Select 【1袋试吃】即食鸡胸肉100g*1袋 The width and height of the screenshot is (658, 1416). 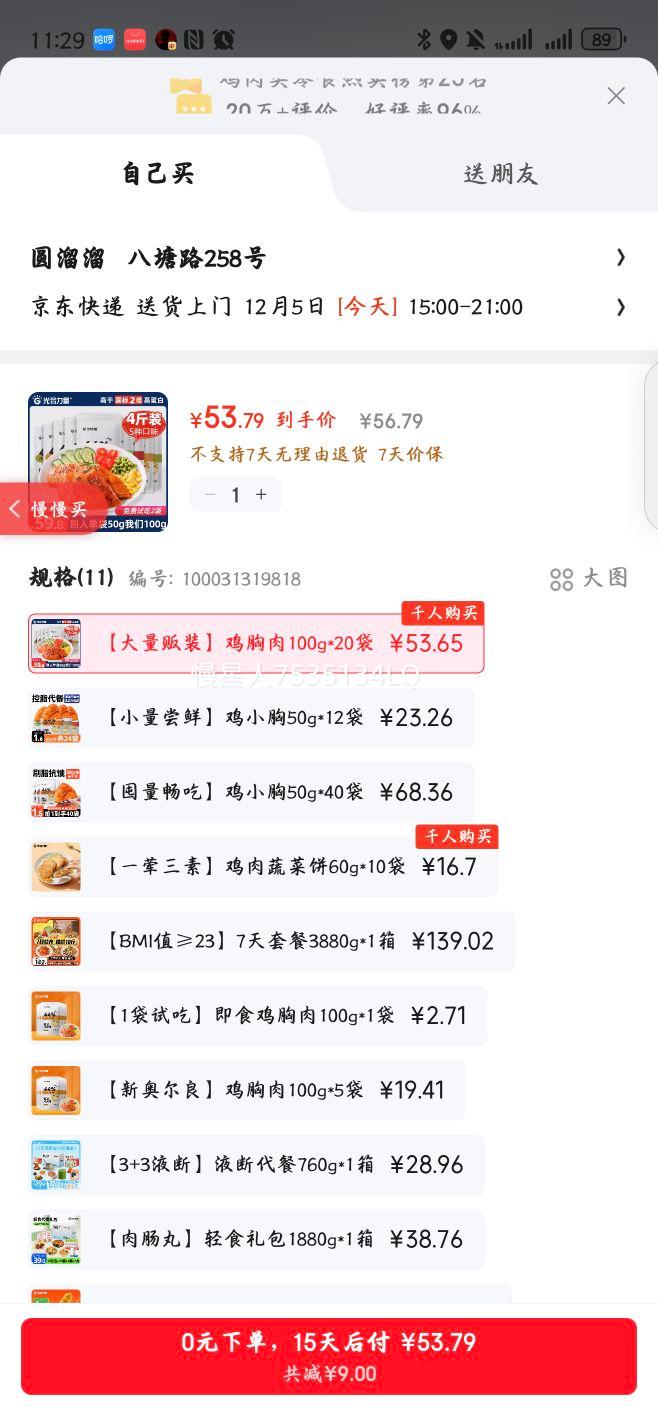click(x=258, y=1016)
